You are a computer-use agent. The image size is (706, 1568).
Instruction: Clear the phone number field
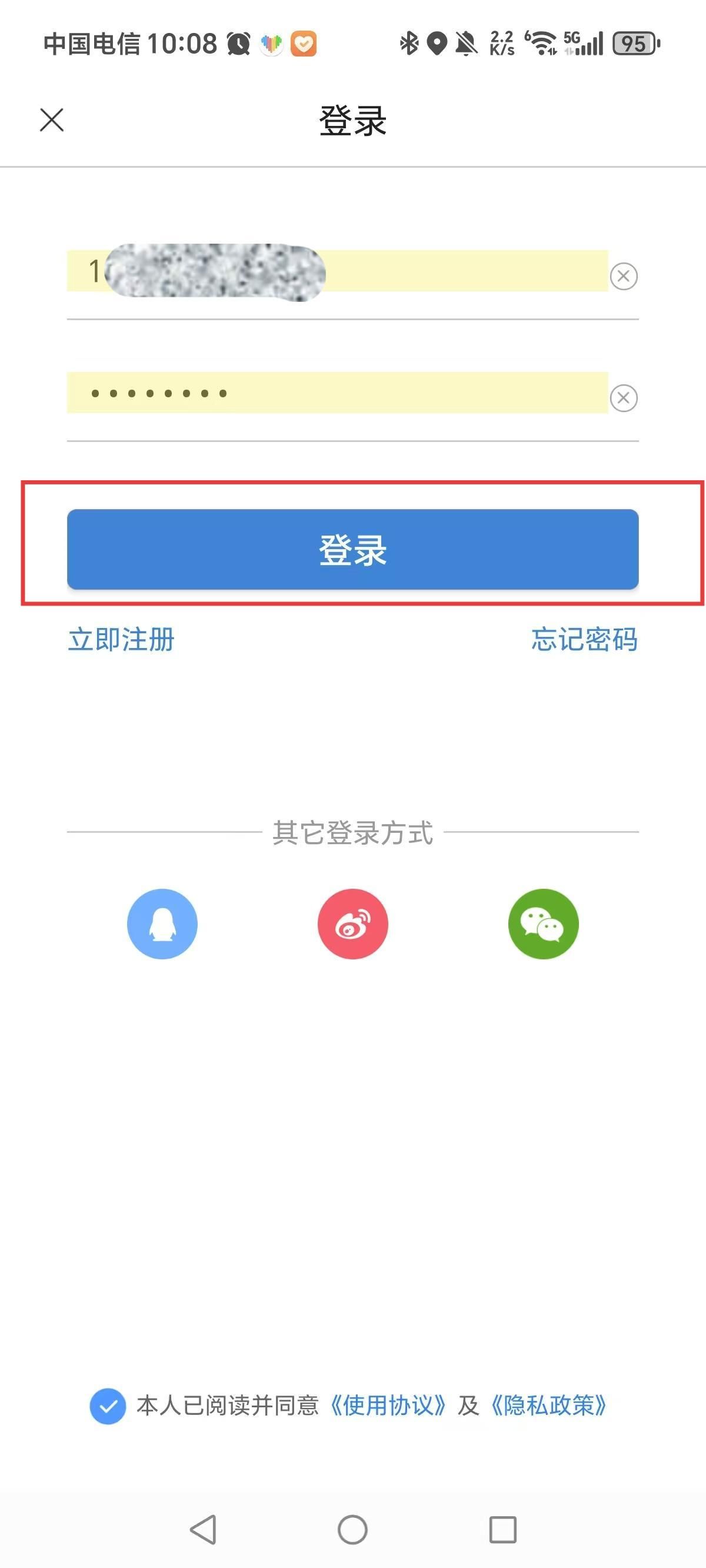coord(623,277)
